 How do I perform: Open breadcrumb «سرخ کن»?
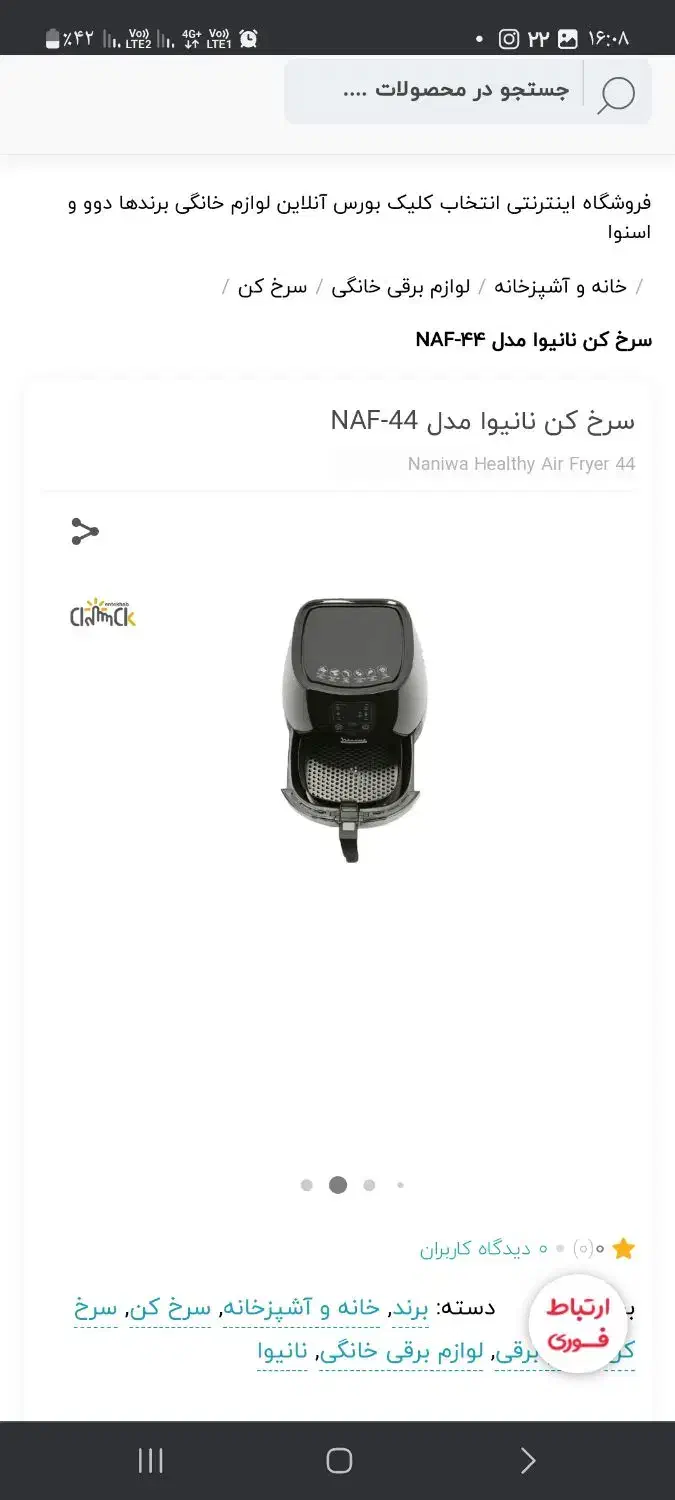(x=272, y=287)
